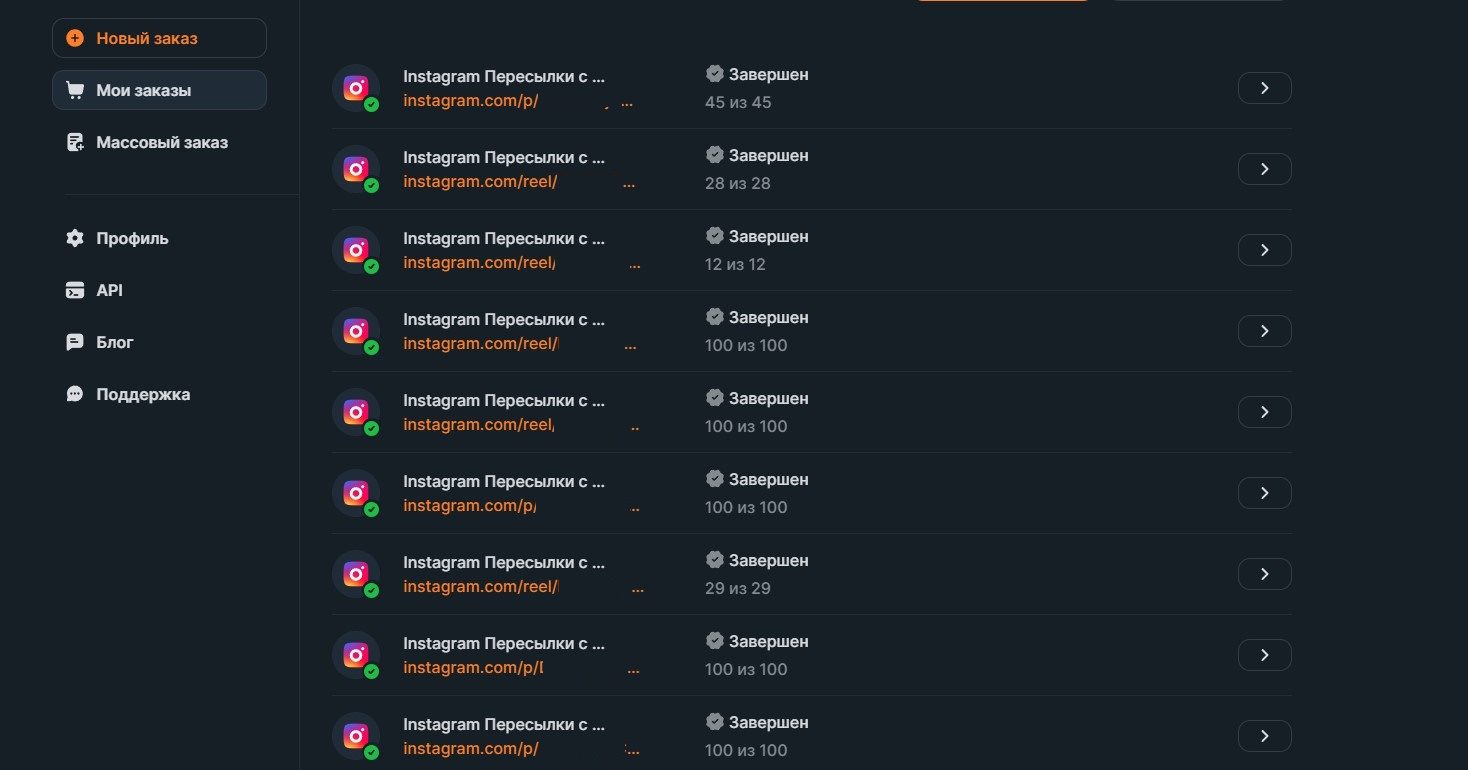Go to Массовый заказ

tap(160, 142)
